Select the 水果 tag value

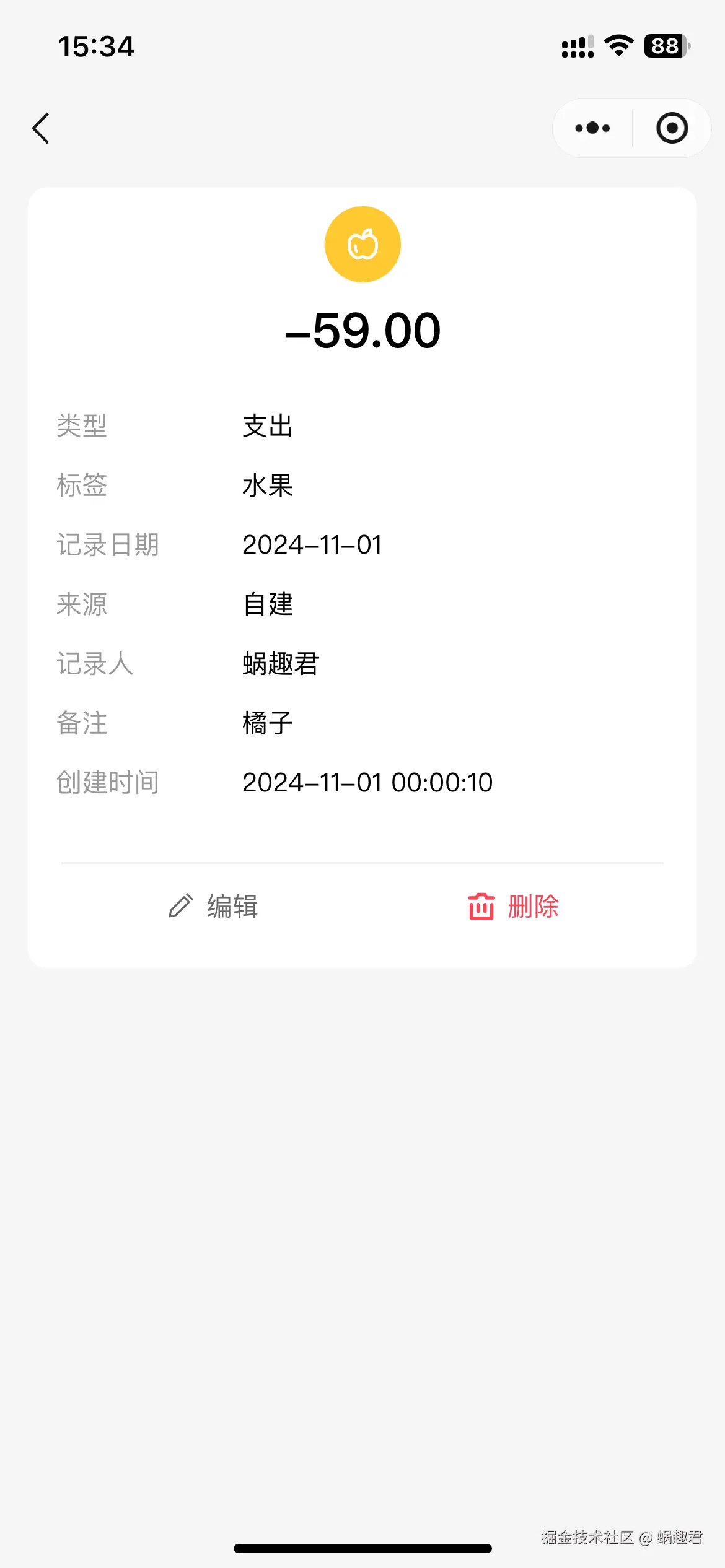[x=268, y=486]
